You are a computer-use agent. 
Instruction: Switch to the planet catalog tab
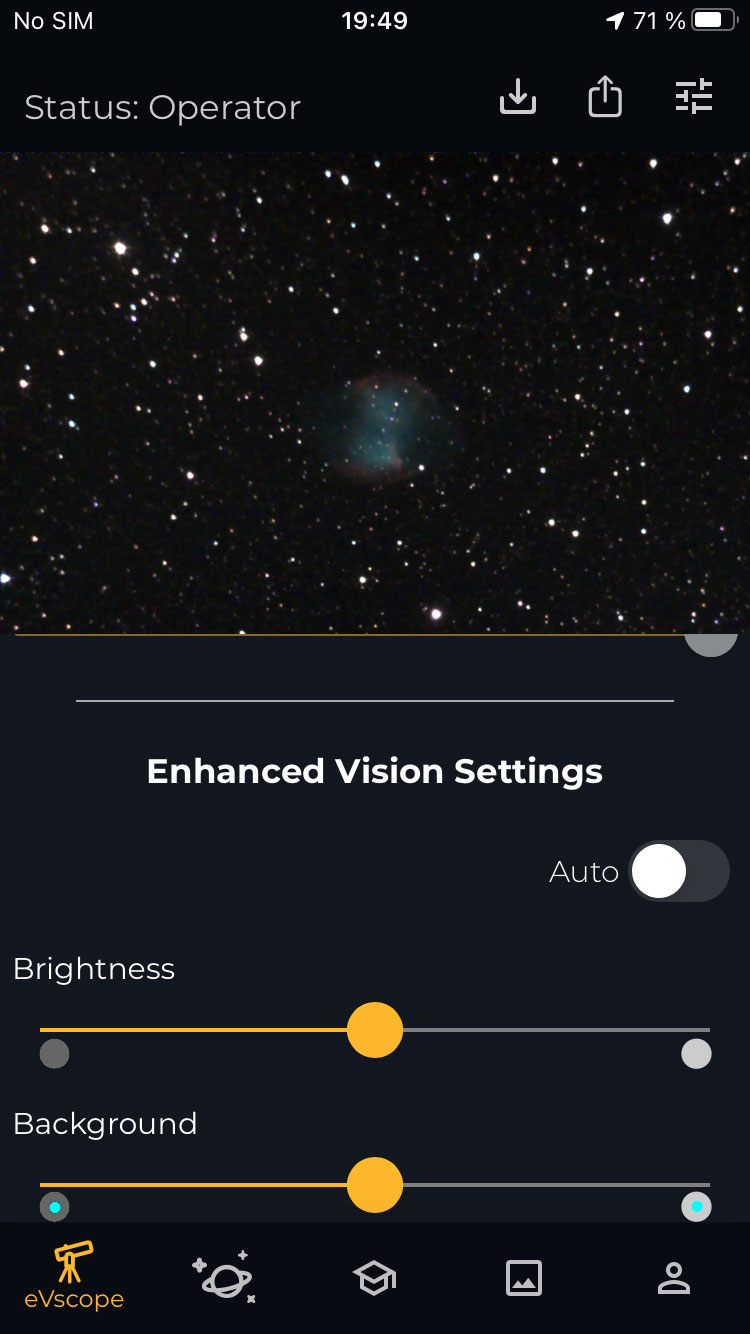(x=224, y=1277)
